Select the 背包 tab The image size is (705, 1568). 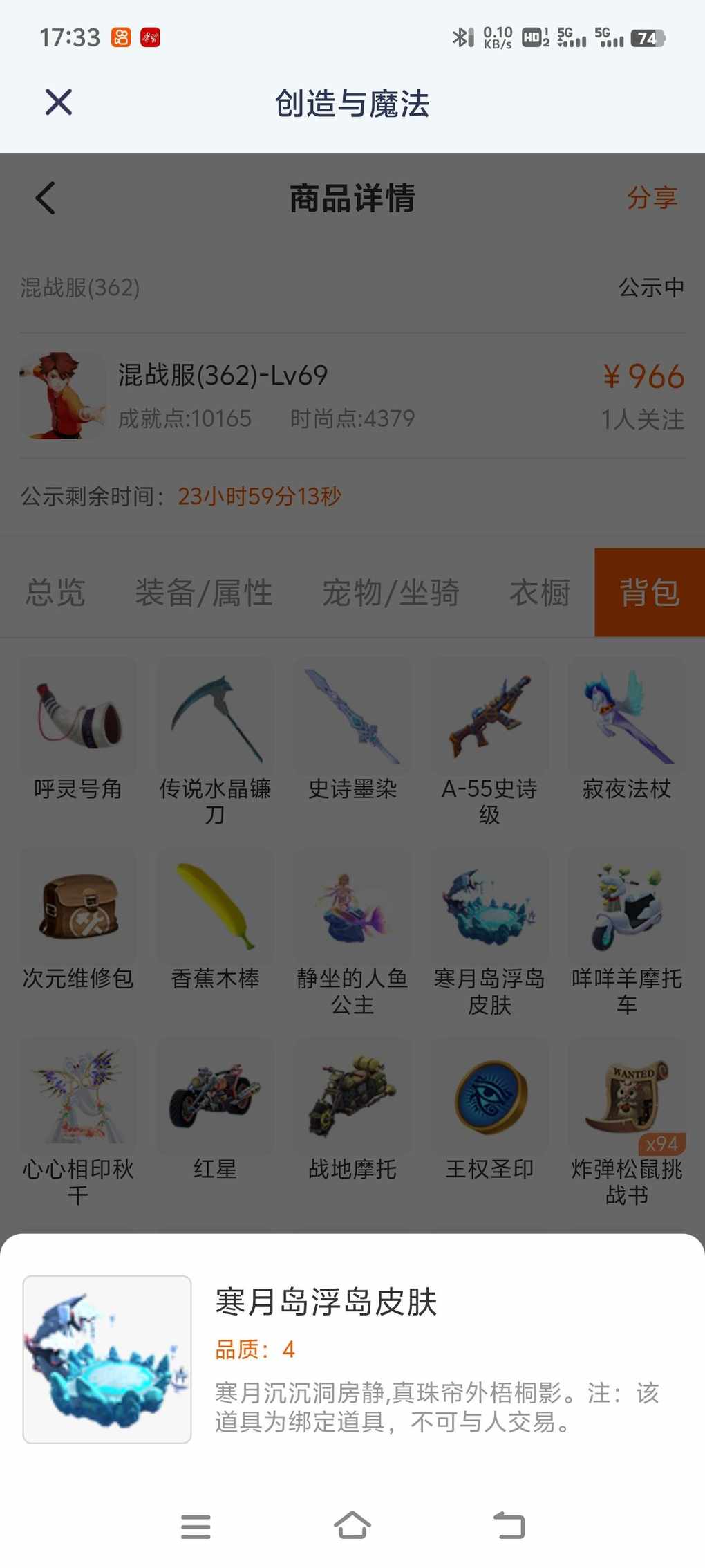[650, 593]
